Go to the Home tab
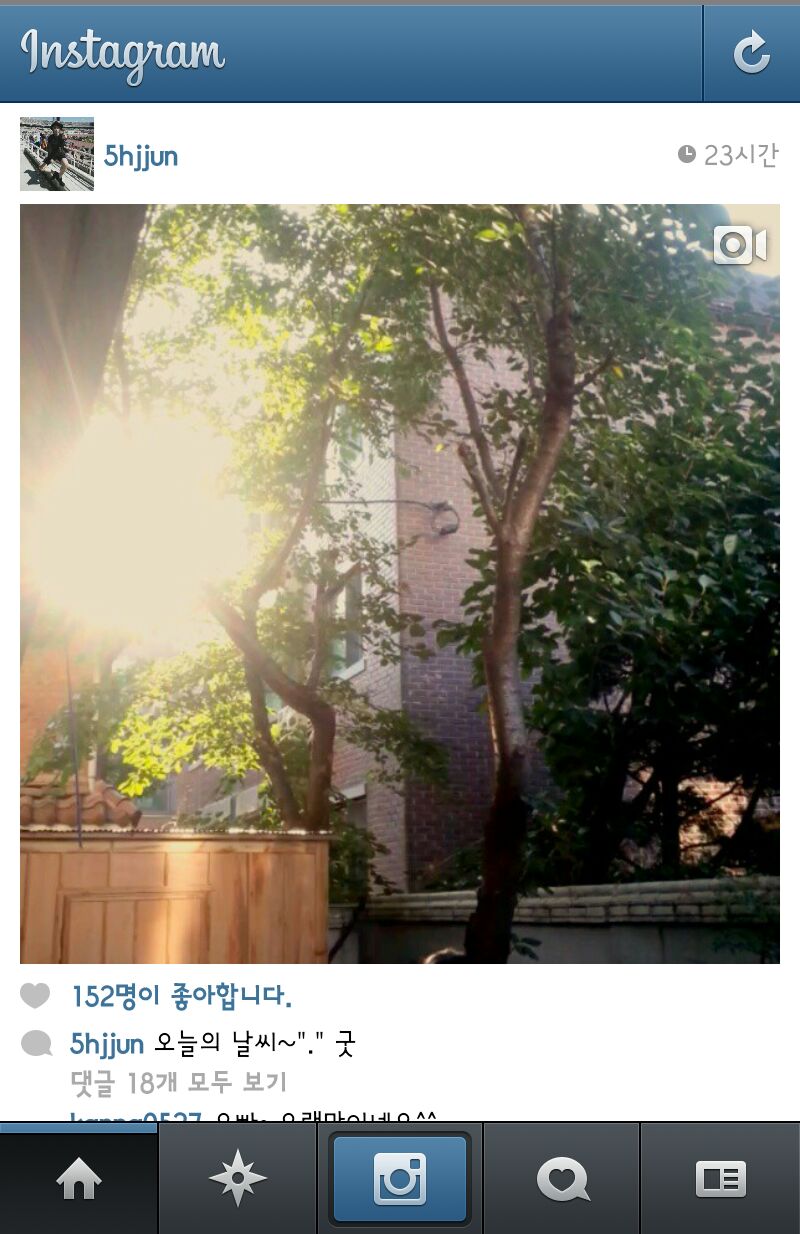The image size is (800, 1234). 79,1179
